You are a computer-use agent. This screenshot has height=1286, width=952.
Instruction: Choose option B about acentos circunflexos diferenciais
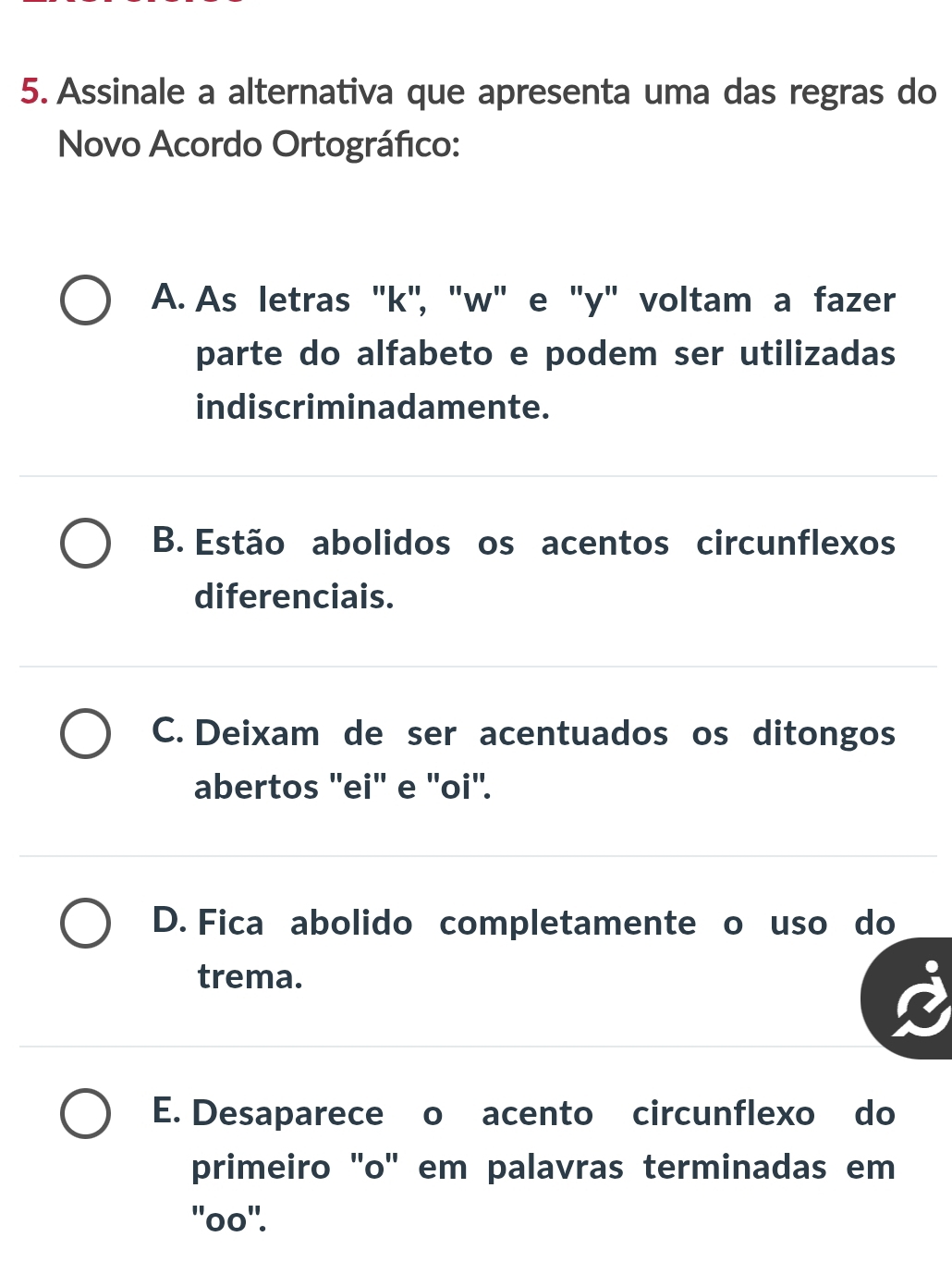[86, 544]
